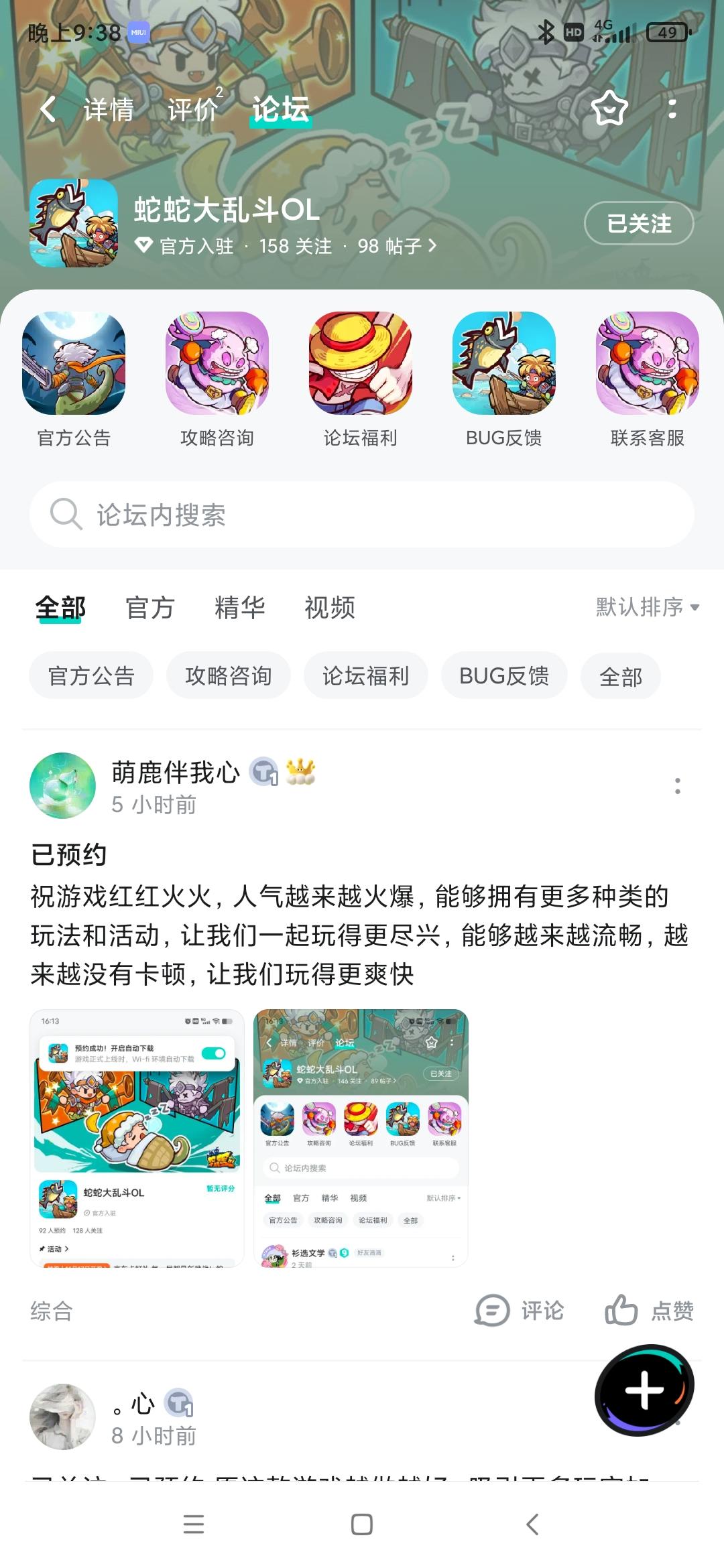Tap the star favorite icon
724x1568 pixels.
(609, 109)
